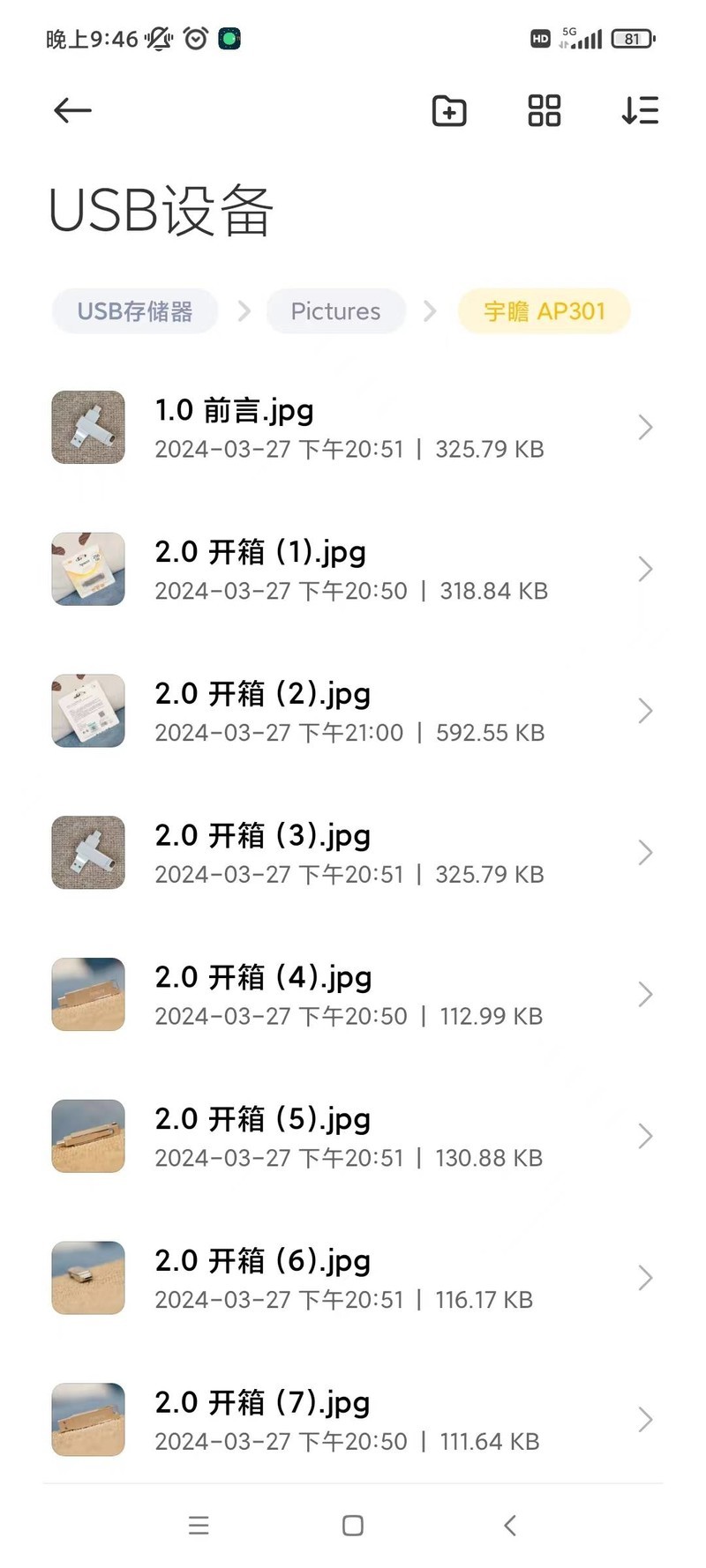Screen dimensions: 706x1568
Task: Switch to grid view layout
Action: [544, 110]
